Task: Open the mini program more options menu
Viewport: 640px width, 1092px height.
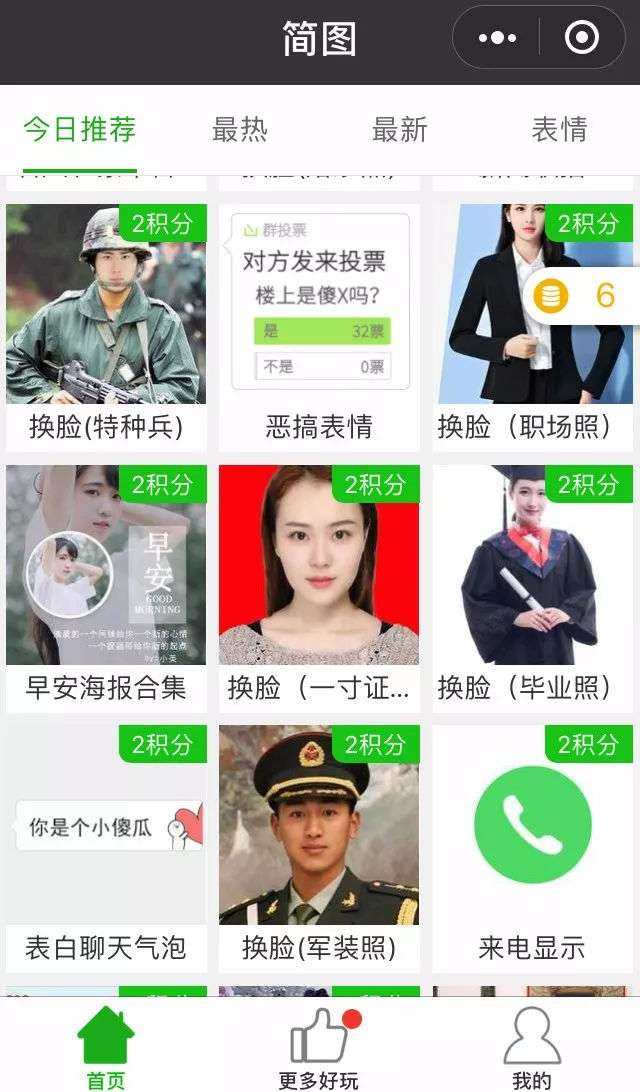Action: point(497,38)
